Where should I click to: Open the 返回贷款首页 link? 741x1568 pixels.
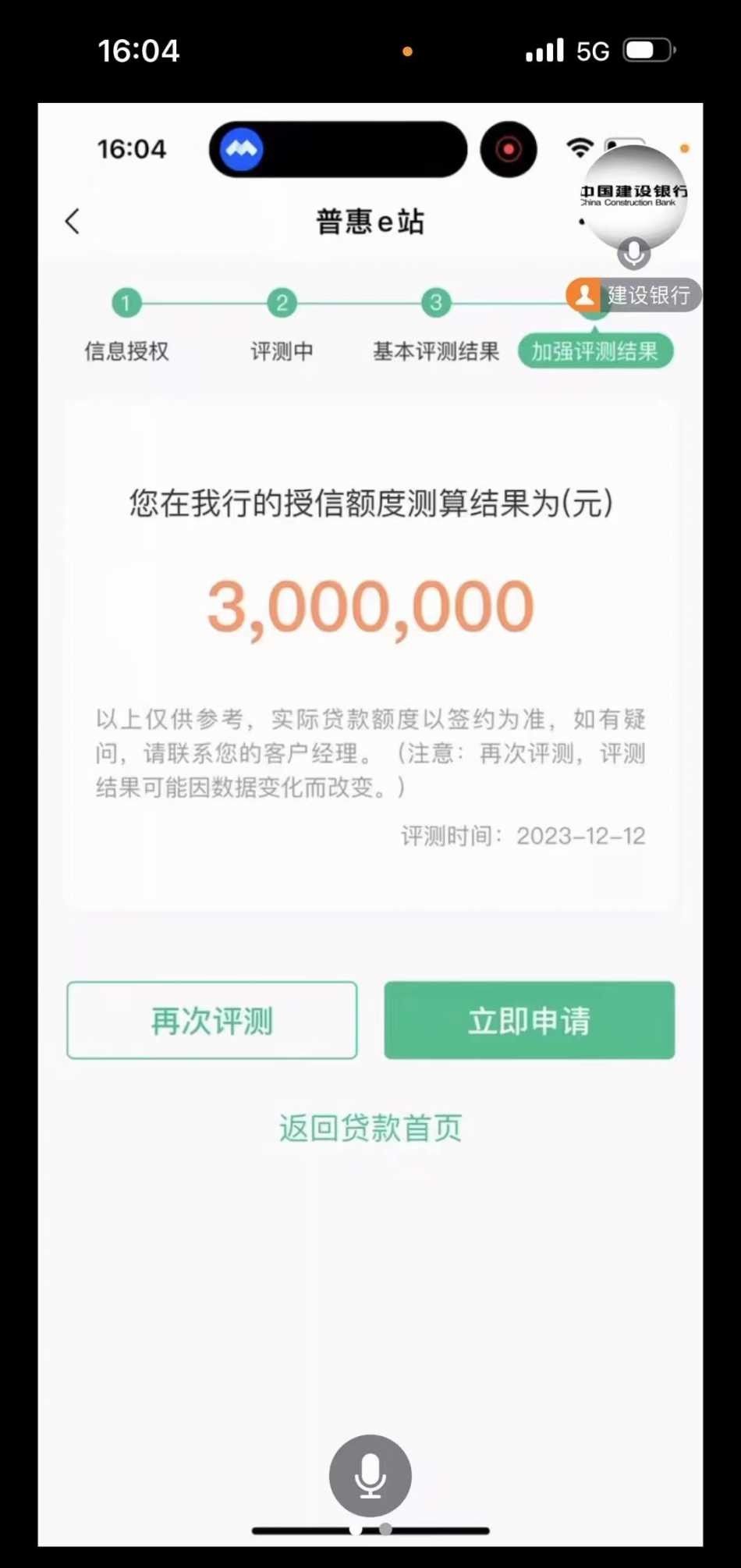point(370,1128)
